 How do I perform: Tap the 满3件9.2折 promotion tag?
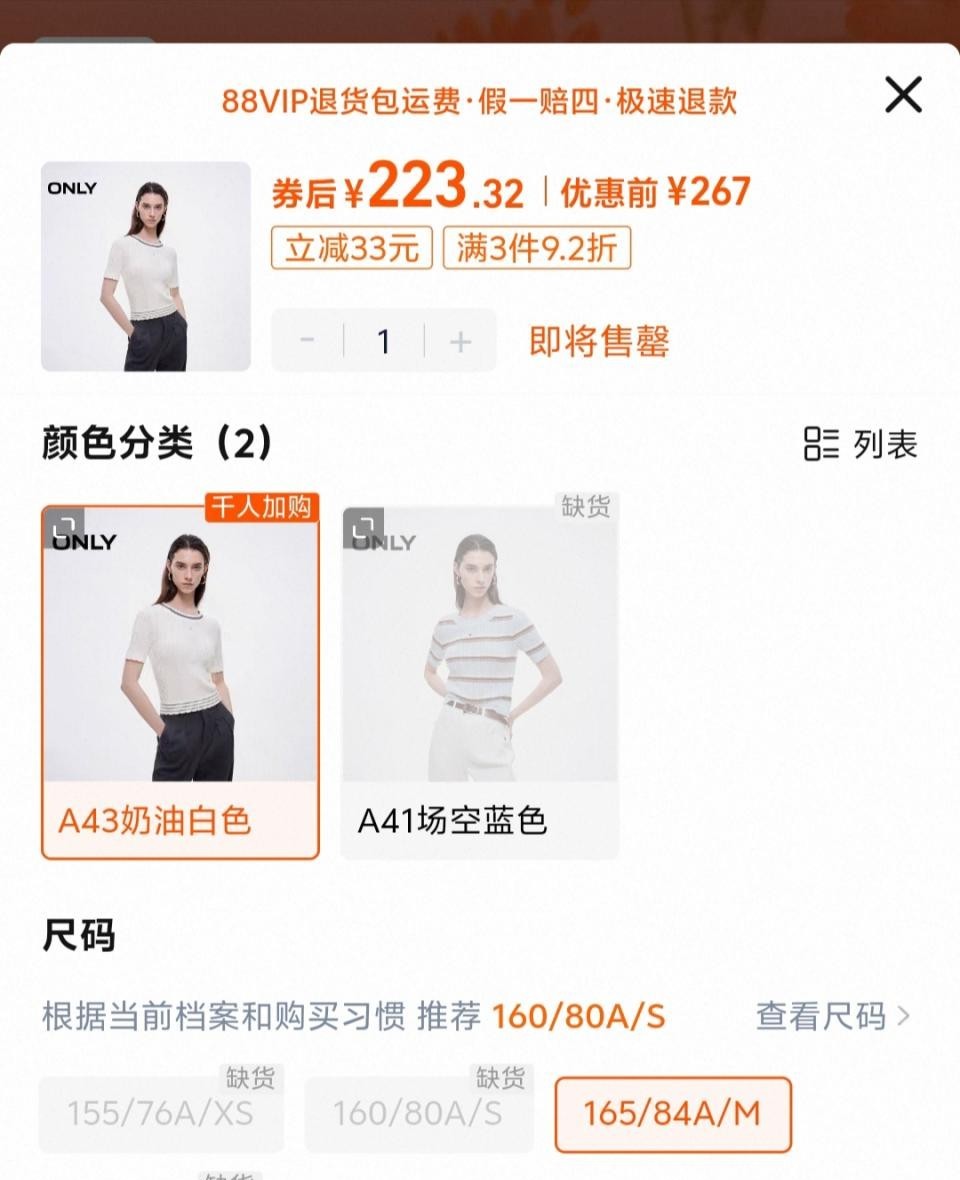click(537, 248)
